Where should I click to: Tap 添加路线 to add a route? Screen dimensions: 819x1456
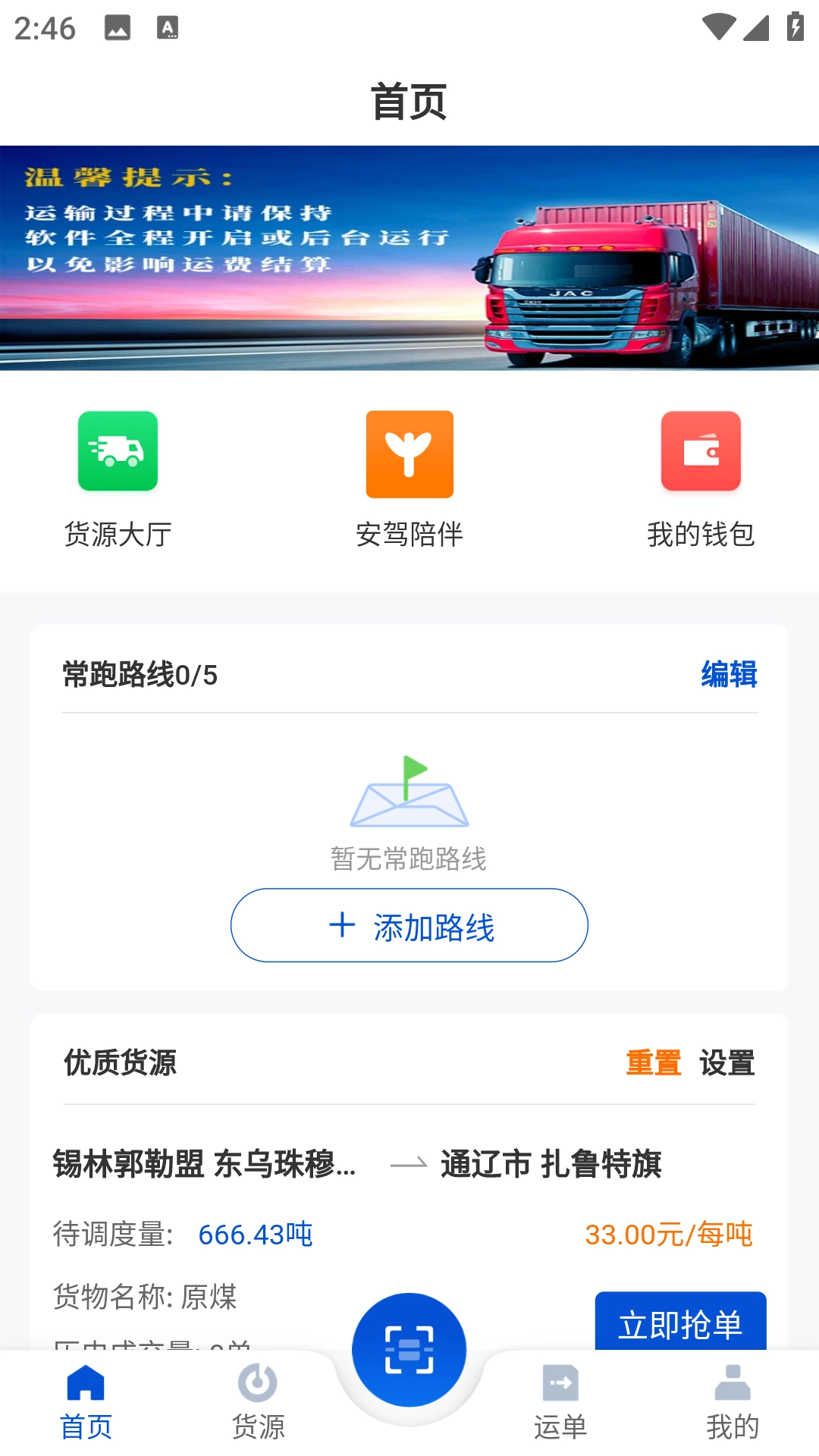pyautogui.click(x=409, y=925)
